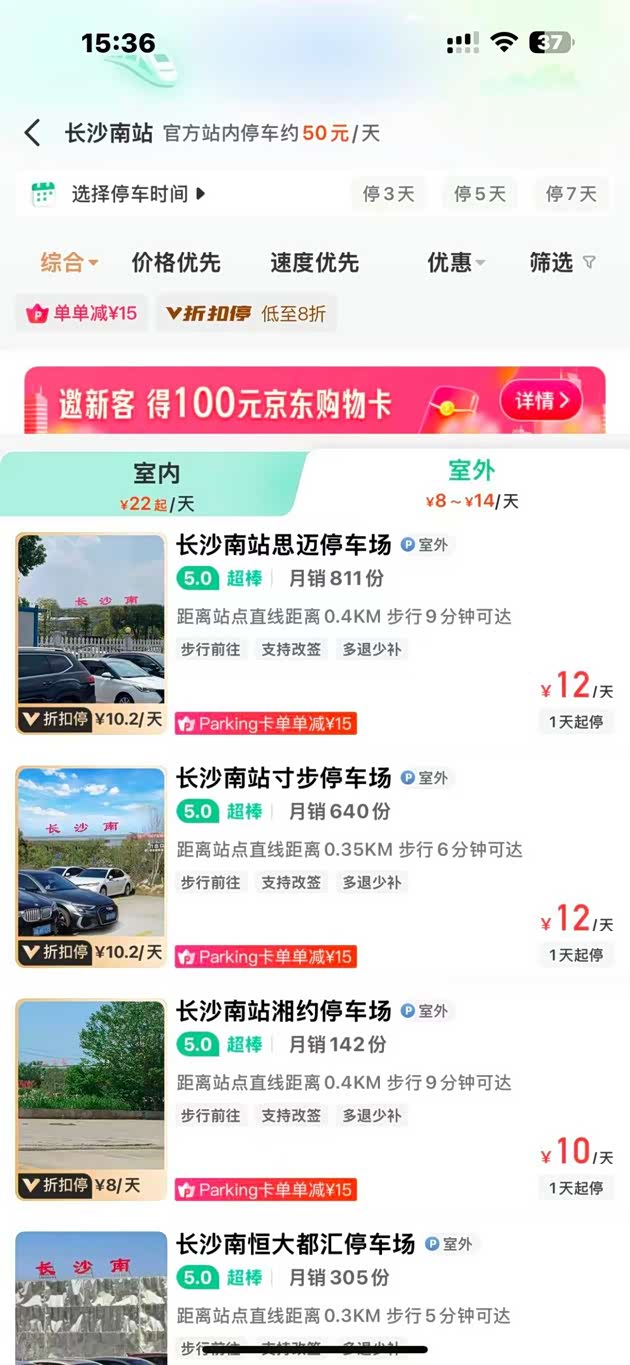630x1365 pixels.
Task: Sort by 价格优先
Action: pyautogui.click(x=176, y=263)
